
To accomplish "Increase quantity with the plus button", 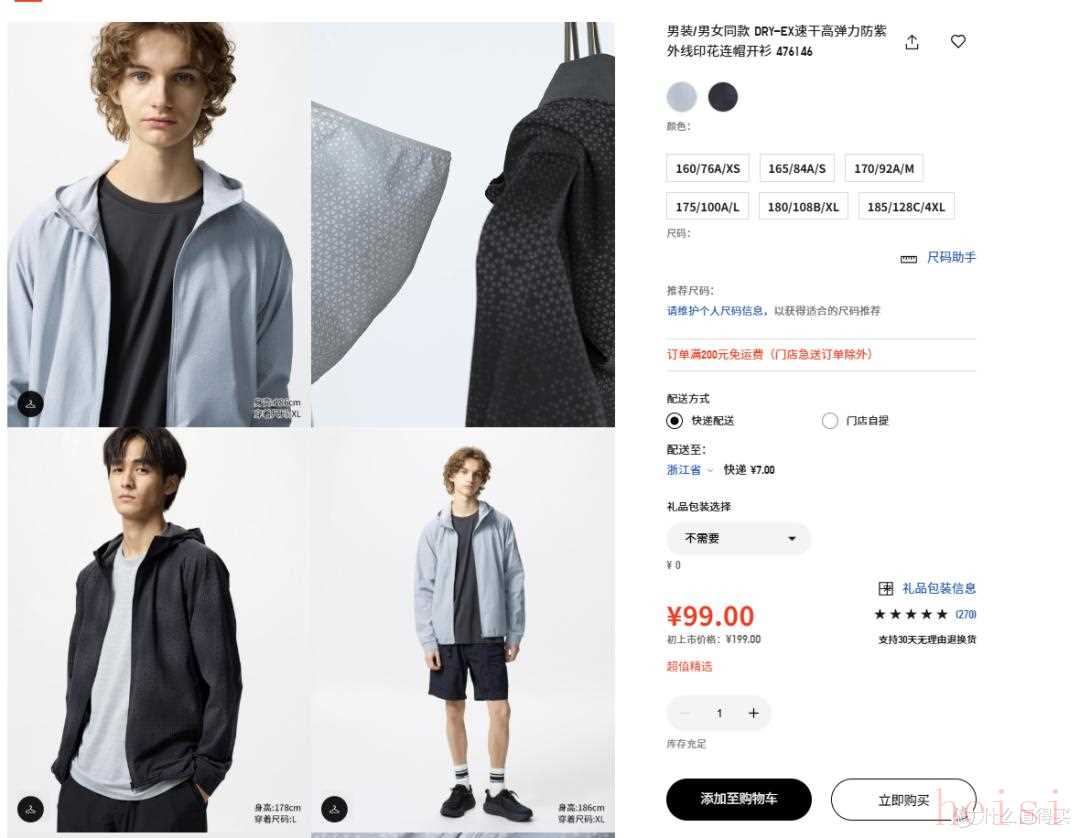I will 753,713.
